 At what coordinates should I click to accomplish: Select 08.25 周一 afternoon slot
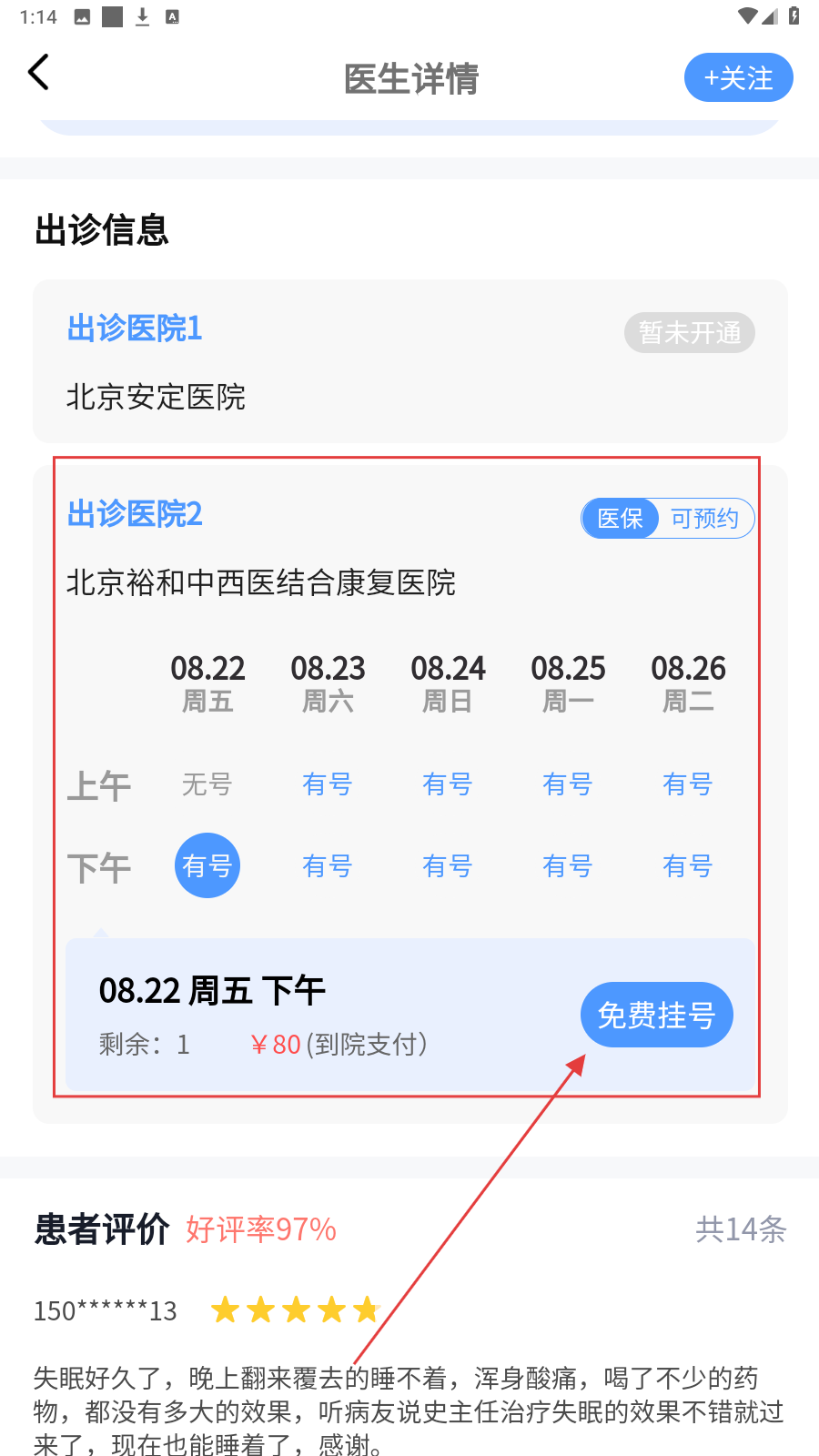tap(568, 865)
